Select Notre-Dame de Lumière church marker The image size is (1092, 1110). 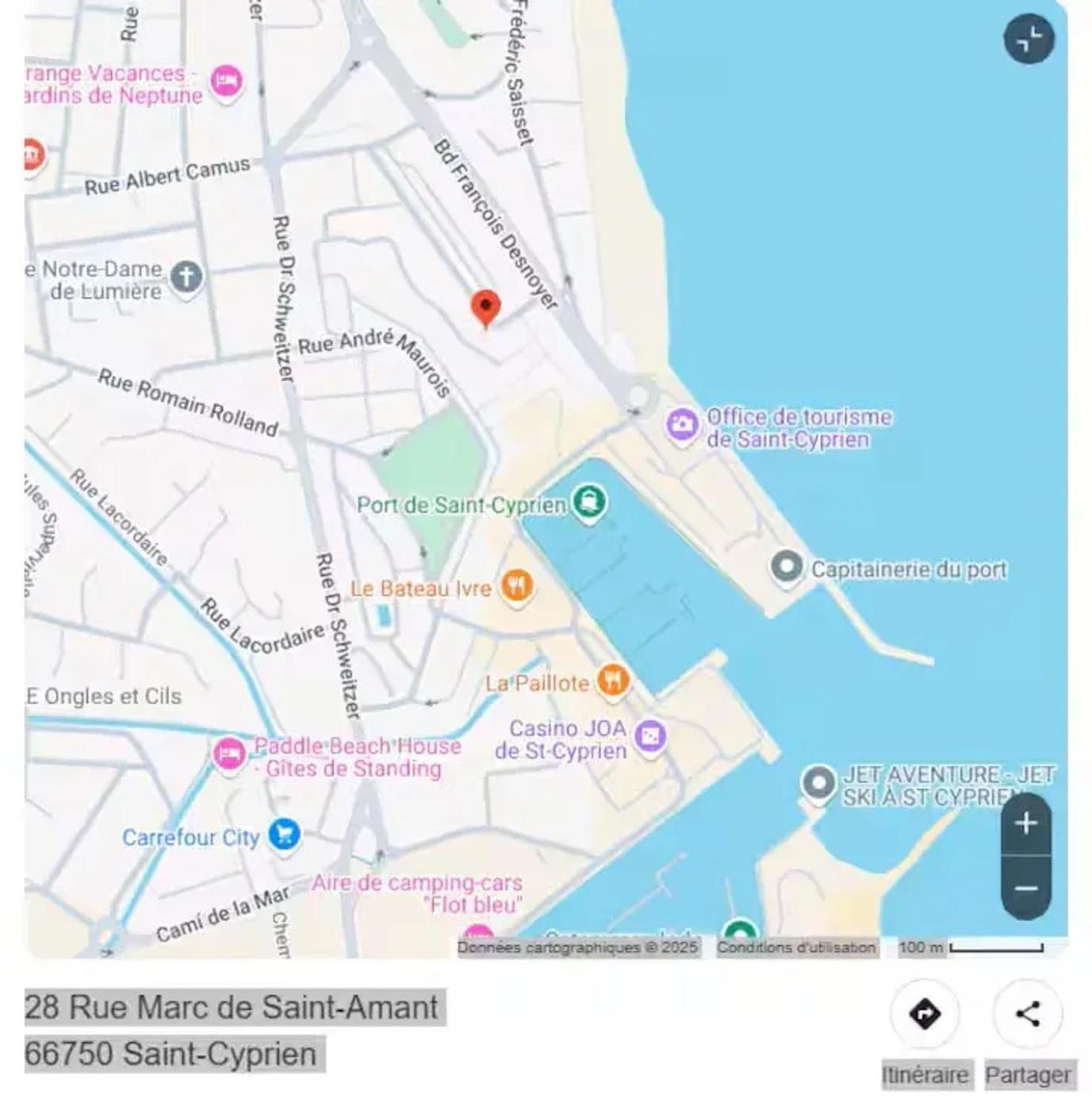point(186,277)
